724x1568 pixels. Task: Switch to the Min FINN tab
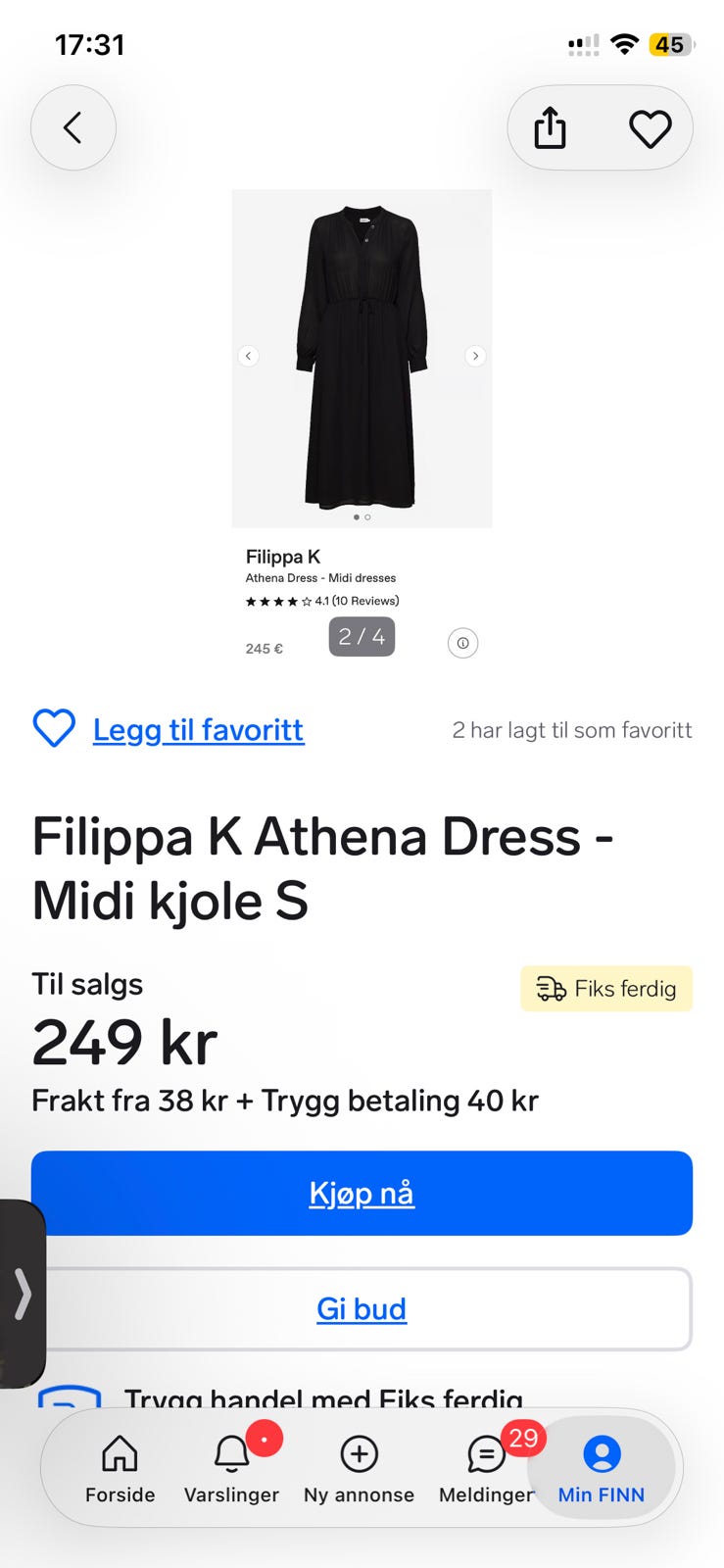click(602, 1469)
